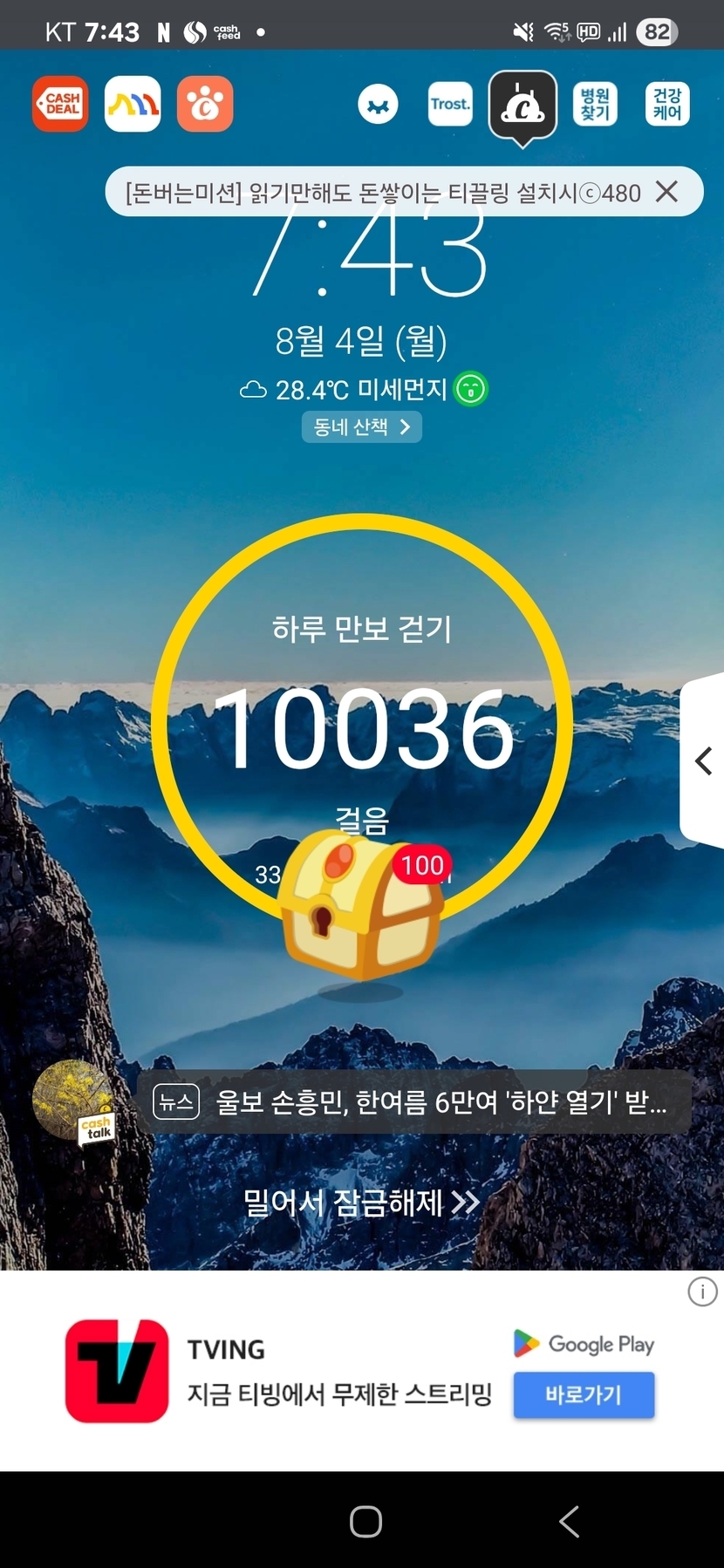
Task: Open the Cash Deal shortcut
Action: (x=60, y=104)
